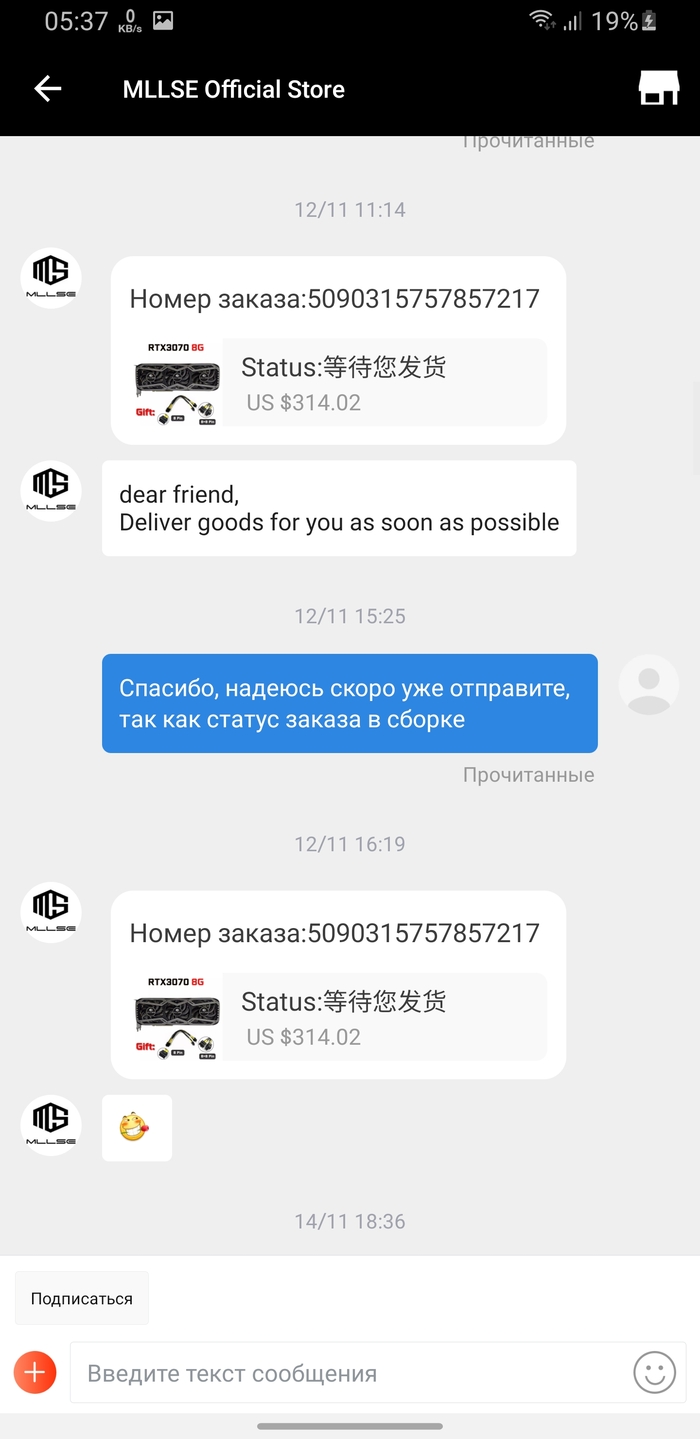Go back using the arrow icon
This screenshot has height=1439, width=700.
[47, 89]
